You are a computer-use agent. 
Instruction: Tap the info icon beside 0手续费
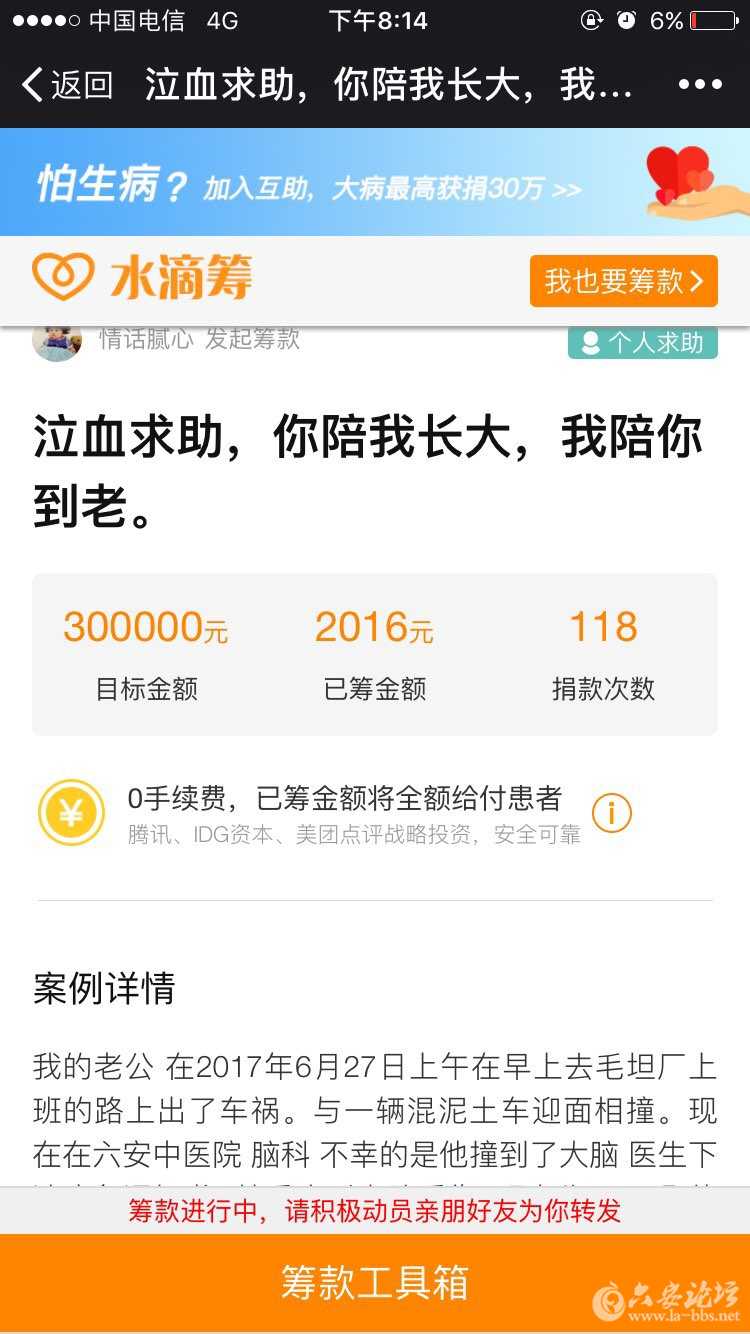pyautogui.click(x=611, y=814)
